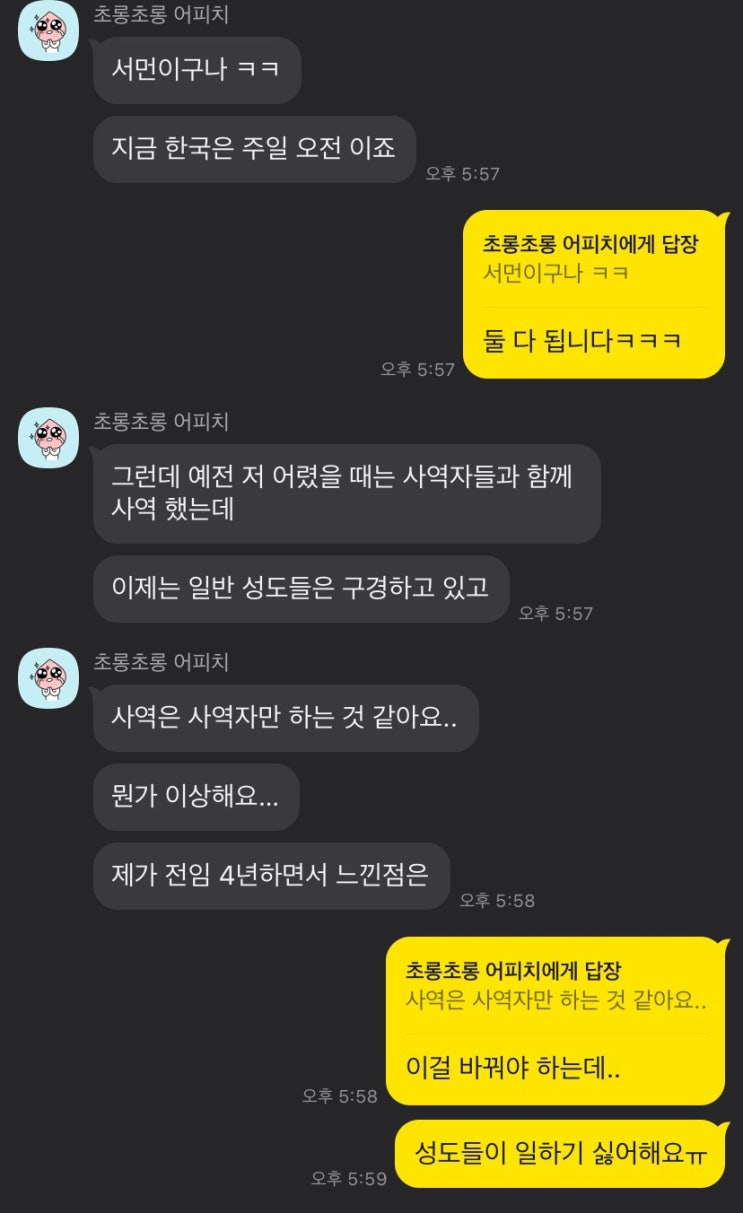Open sender's profile picture beside "서먼이구나 ㅋㅋ" message

click(48, 30)
